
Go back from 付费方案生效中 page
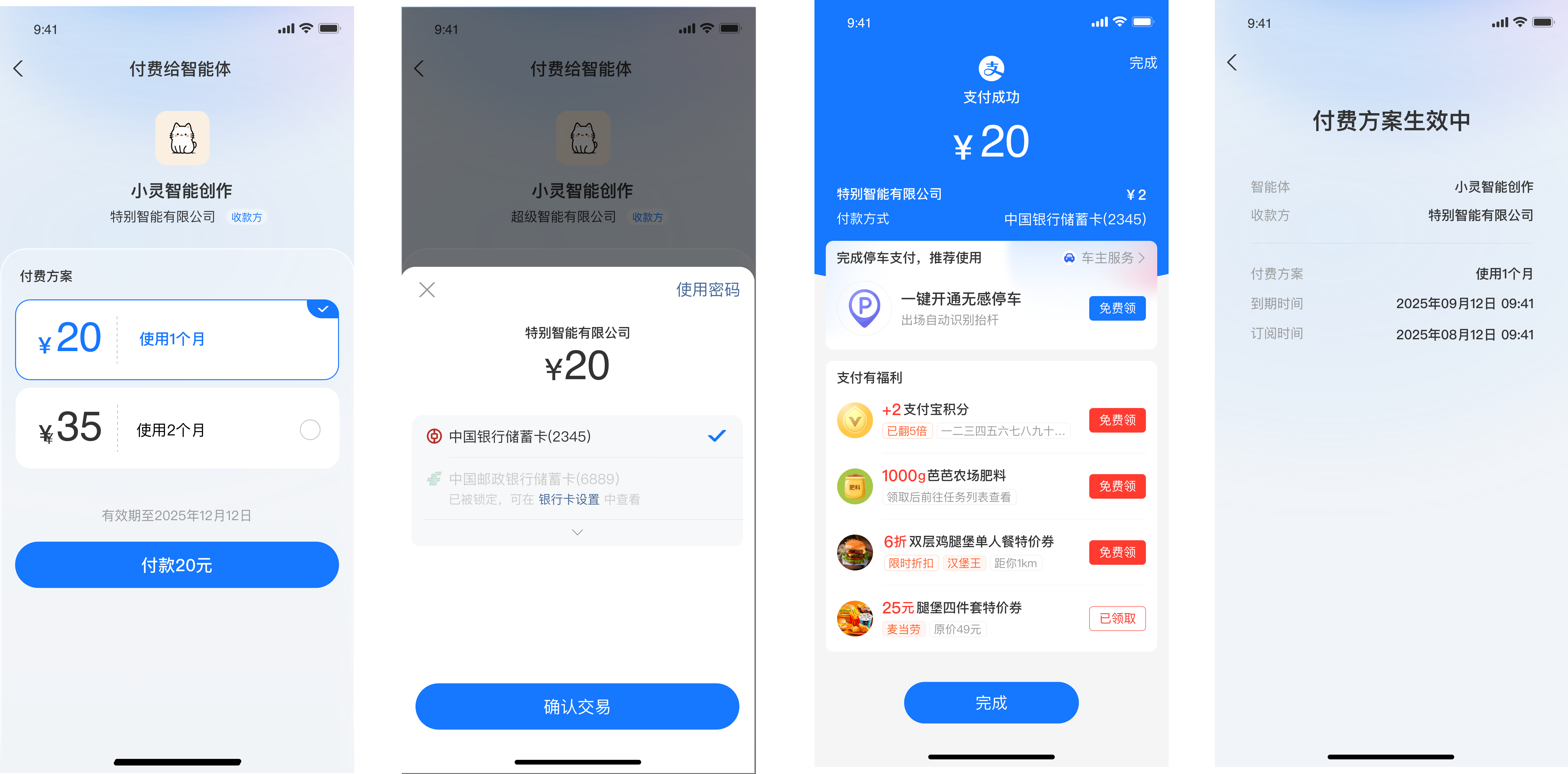coord(1232,62)
